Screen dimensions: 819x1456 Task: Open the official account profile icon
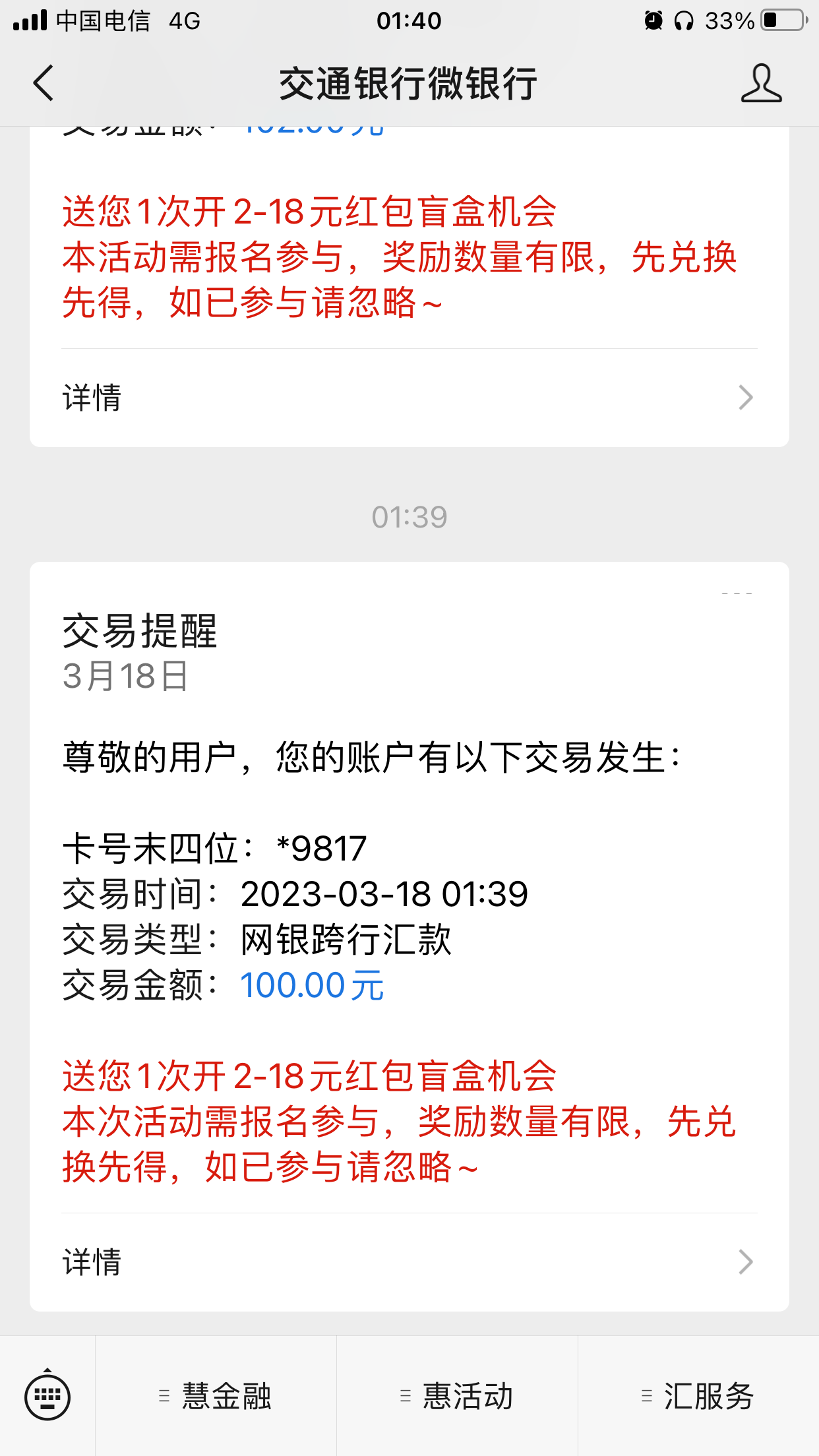(761, 83)
